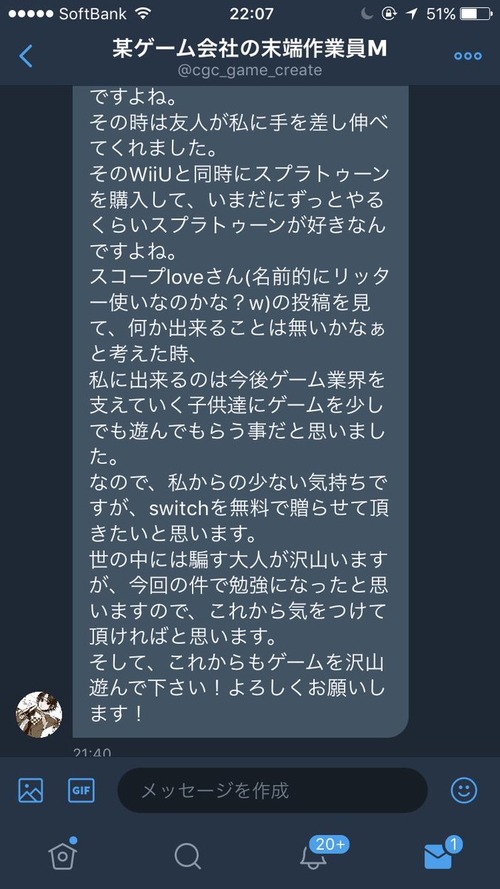Image resolution: width=500 pixels, height=889 pixels.
Task: Open the GIF picker
Action: [81, 790]
